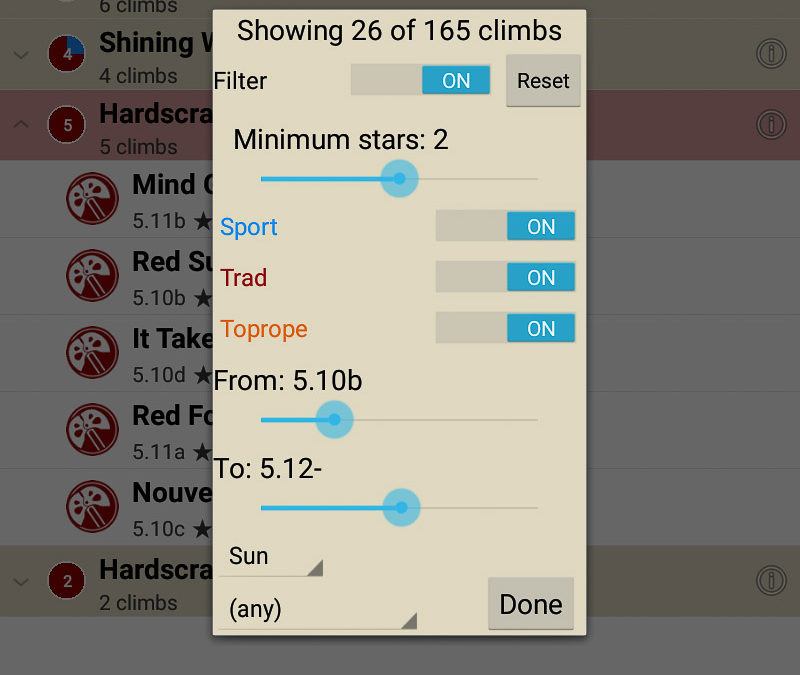Open info for the 5-climb Hardscrabble section
The width and height of the screenshot is (800, 675).
771,124
